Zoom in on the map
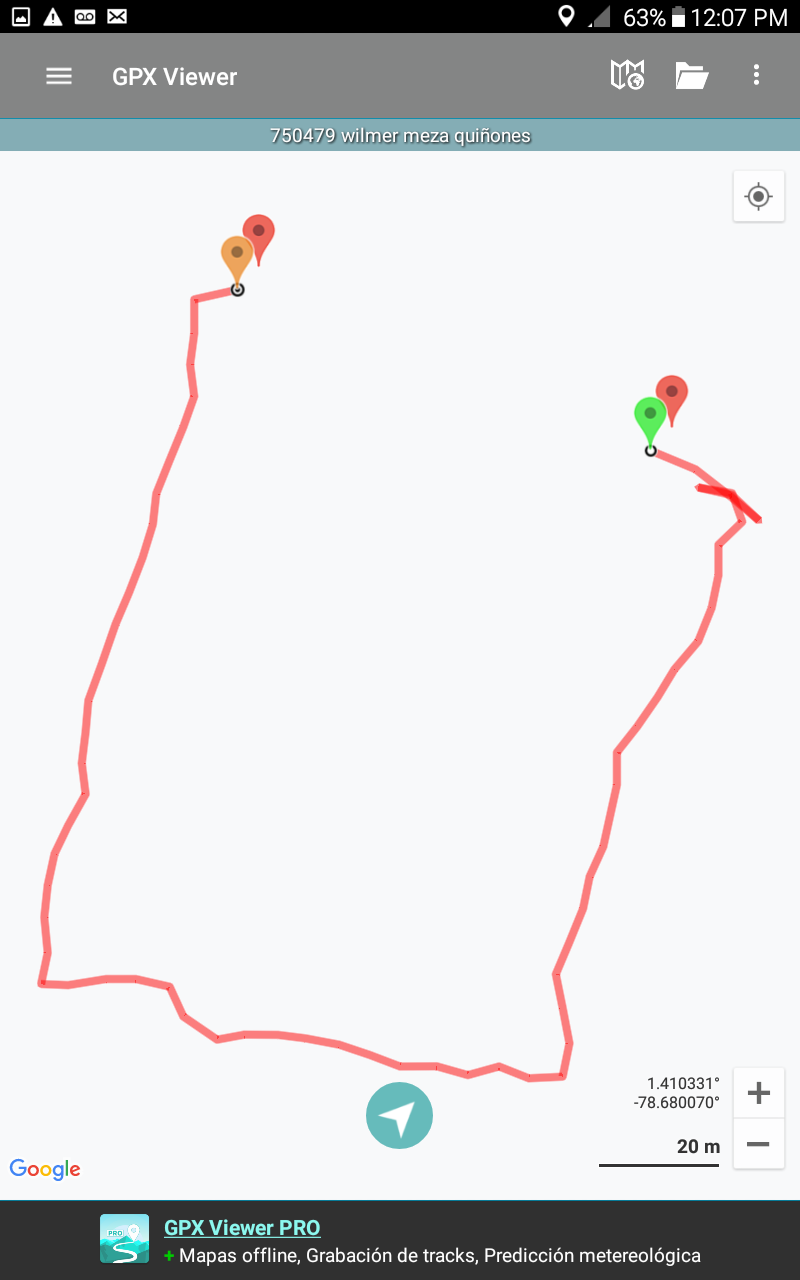This screenshot has height=1280, width=800. (x=758, y=1093)
